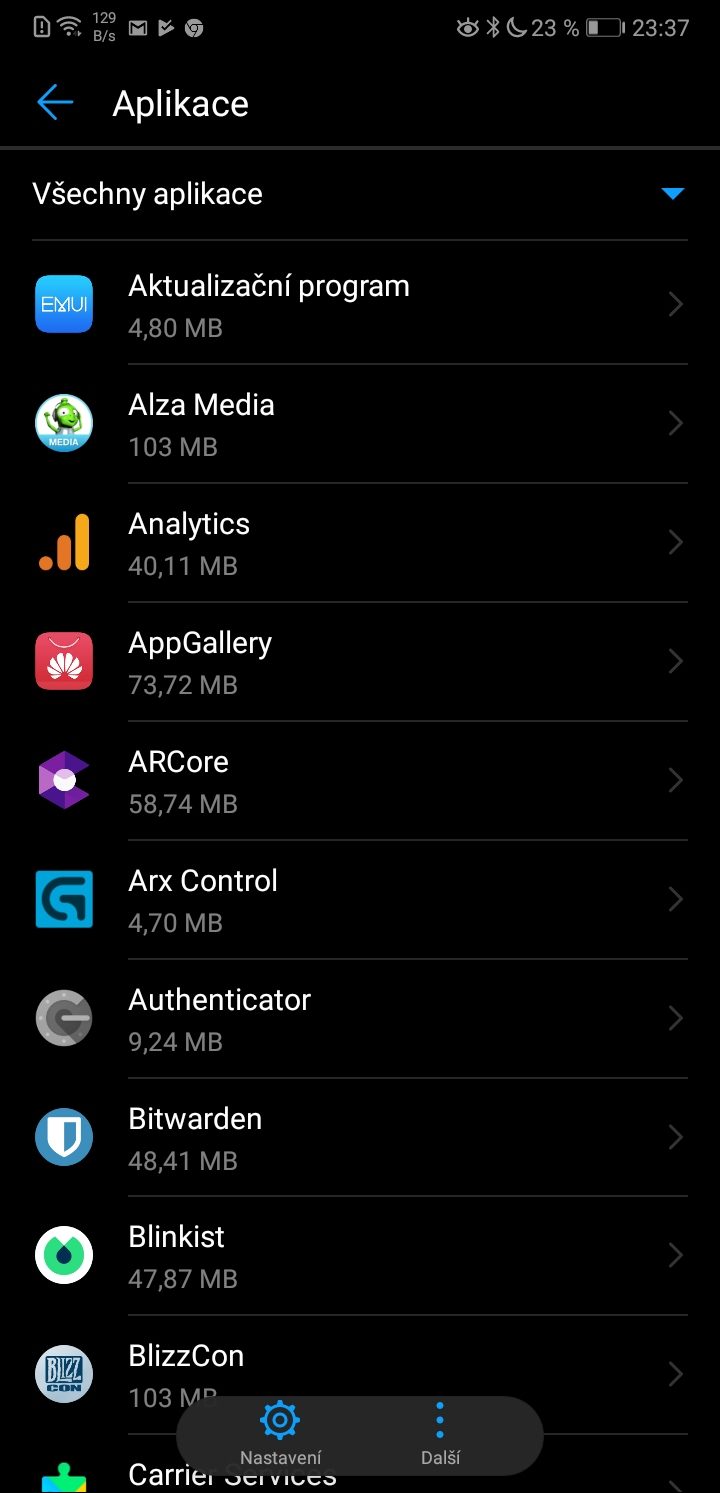View Blinkist app info
Screen dimensions: 720x1493
coord(360,1256)
